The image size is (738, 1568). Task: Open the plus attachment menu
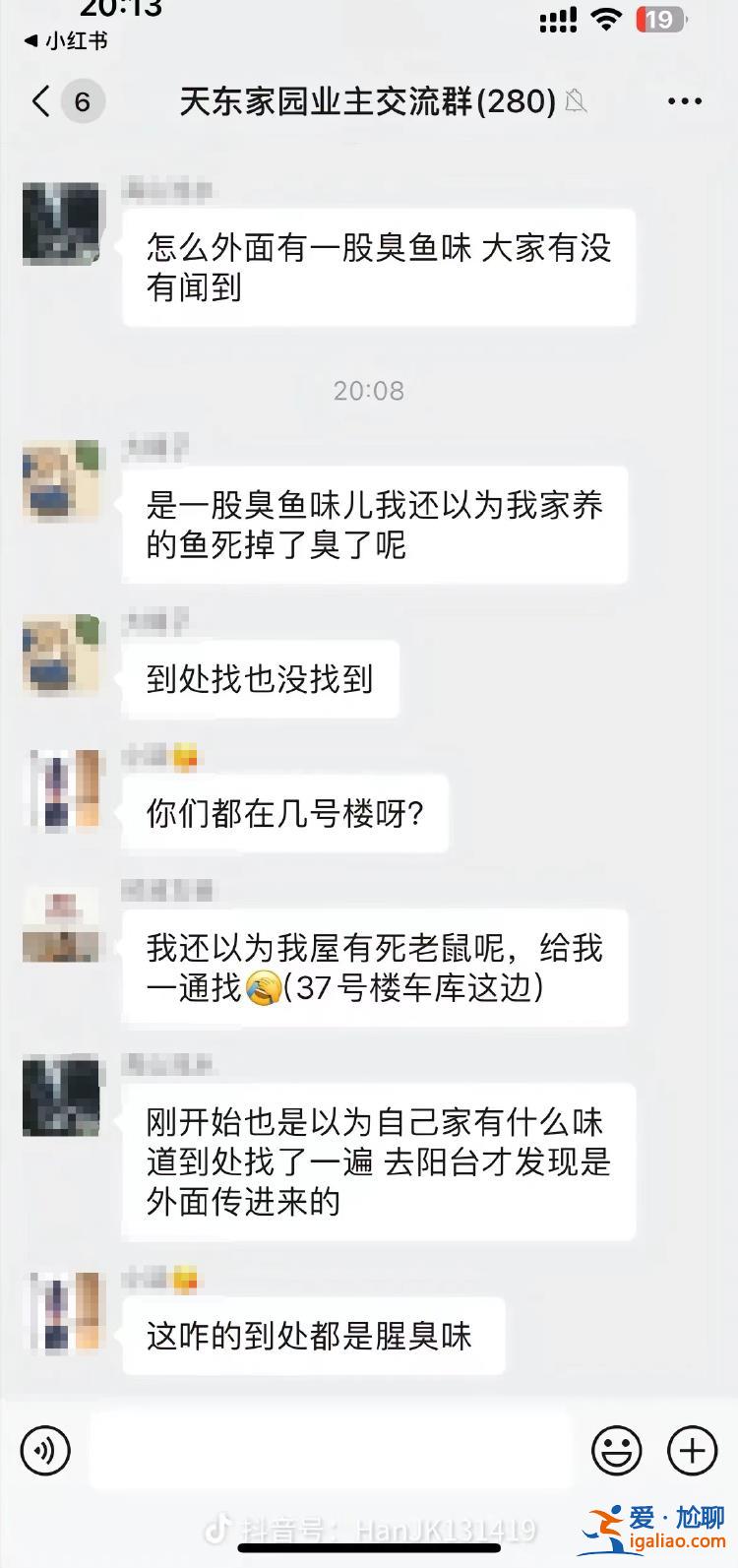(x=692, y=1450)
